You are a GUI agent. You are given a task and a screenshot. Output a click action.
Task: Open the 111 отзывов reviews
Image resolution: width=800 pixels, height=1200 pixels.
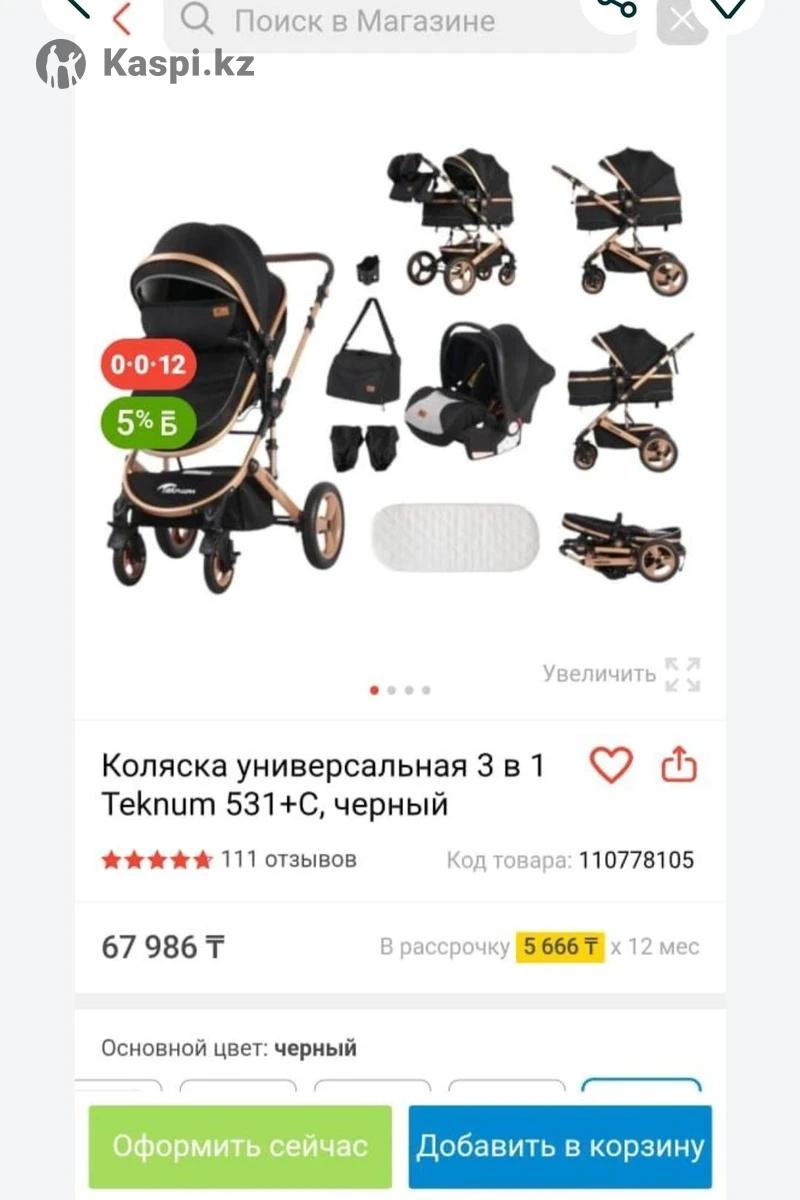click(288, 859)
